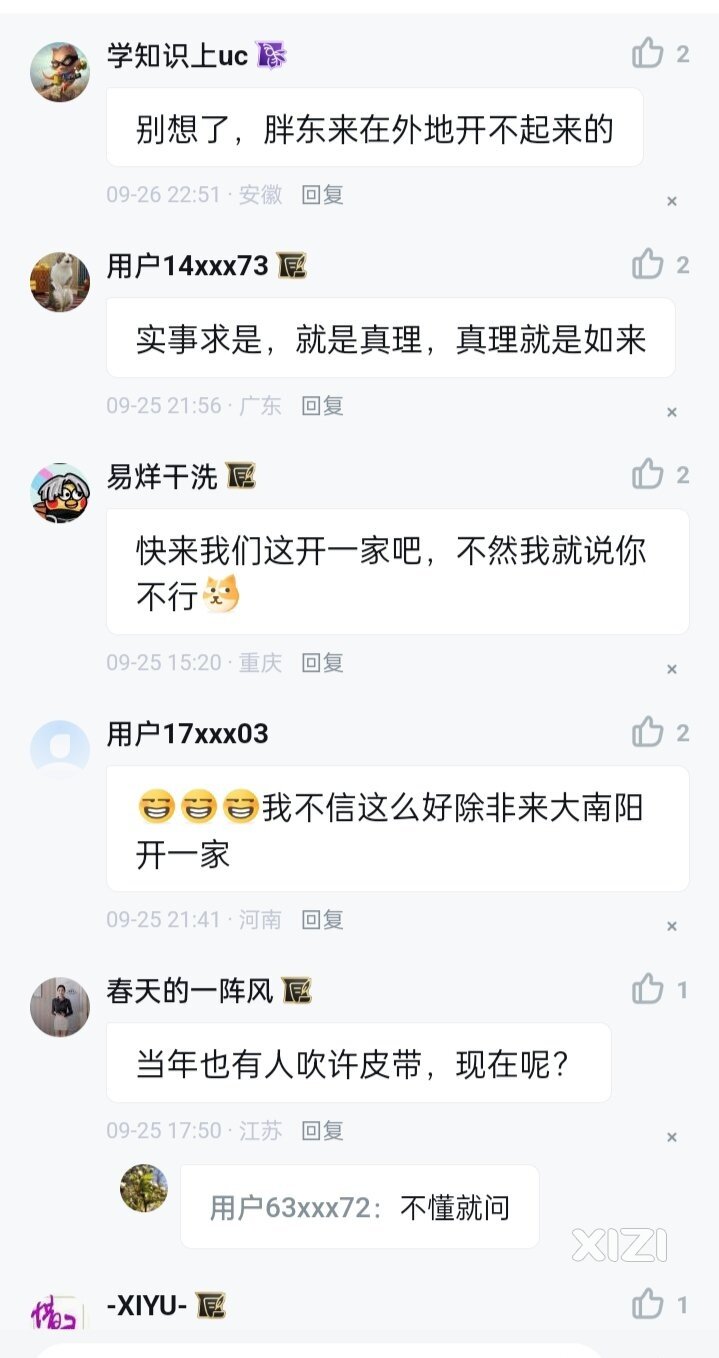719x1358 pixels.
Task: Like the comment by 用户14xxx73
Action: point(649,265)
